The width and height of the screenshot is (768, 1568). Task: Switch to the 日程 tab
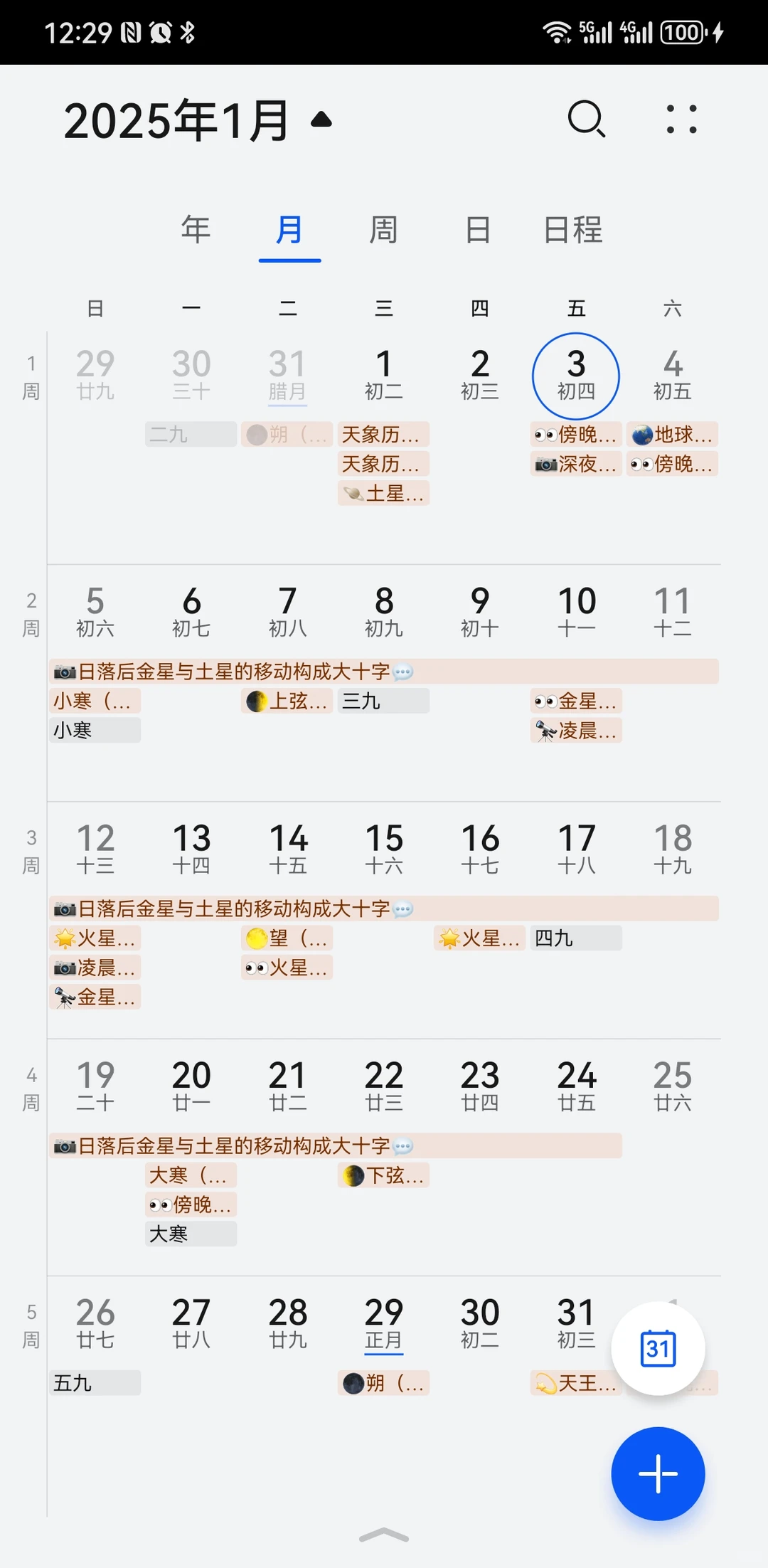pyautogui.click(x=573, y=230)
